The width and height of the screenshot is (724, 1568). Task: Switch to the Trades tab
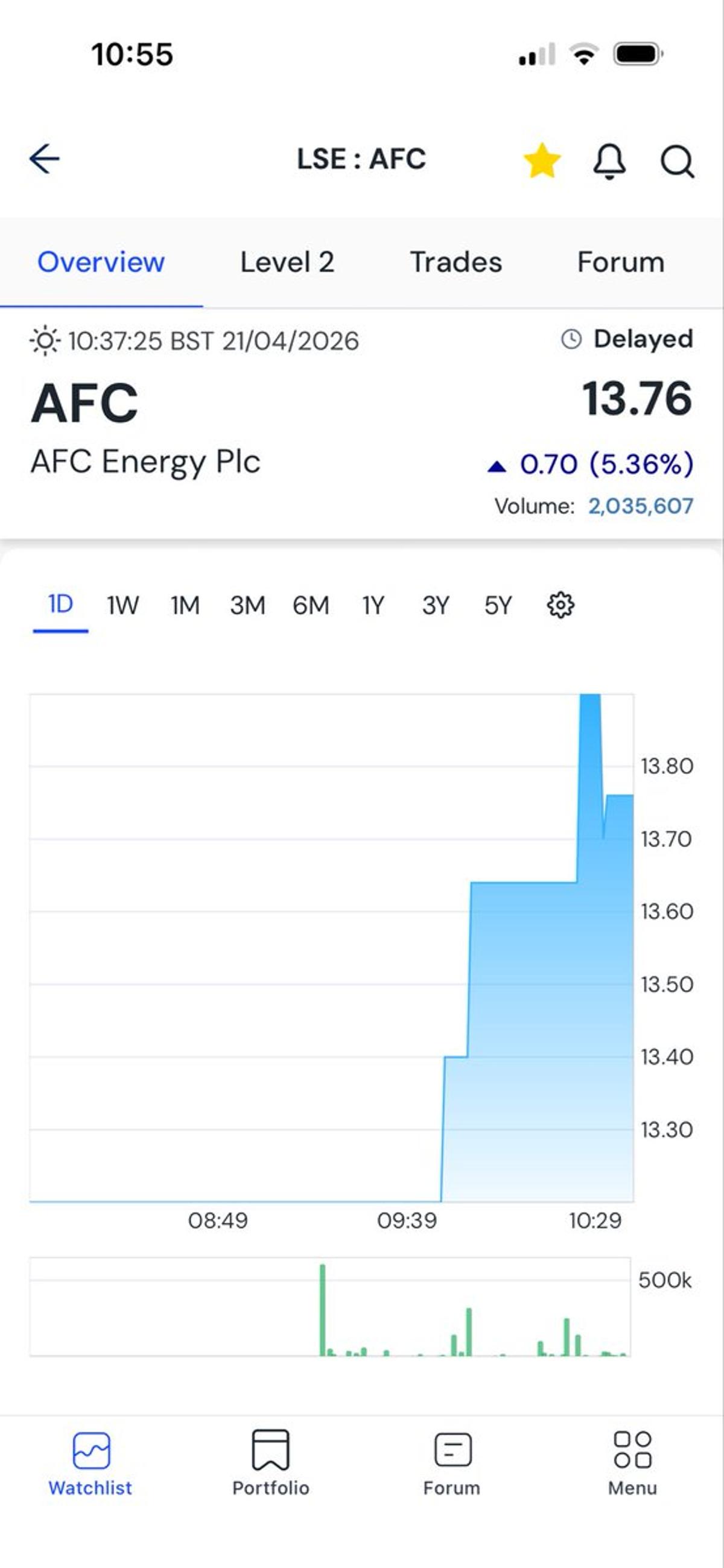(456, 262)
